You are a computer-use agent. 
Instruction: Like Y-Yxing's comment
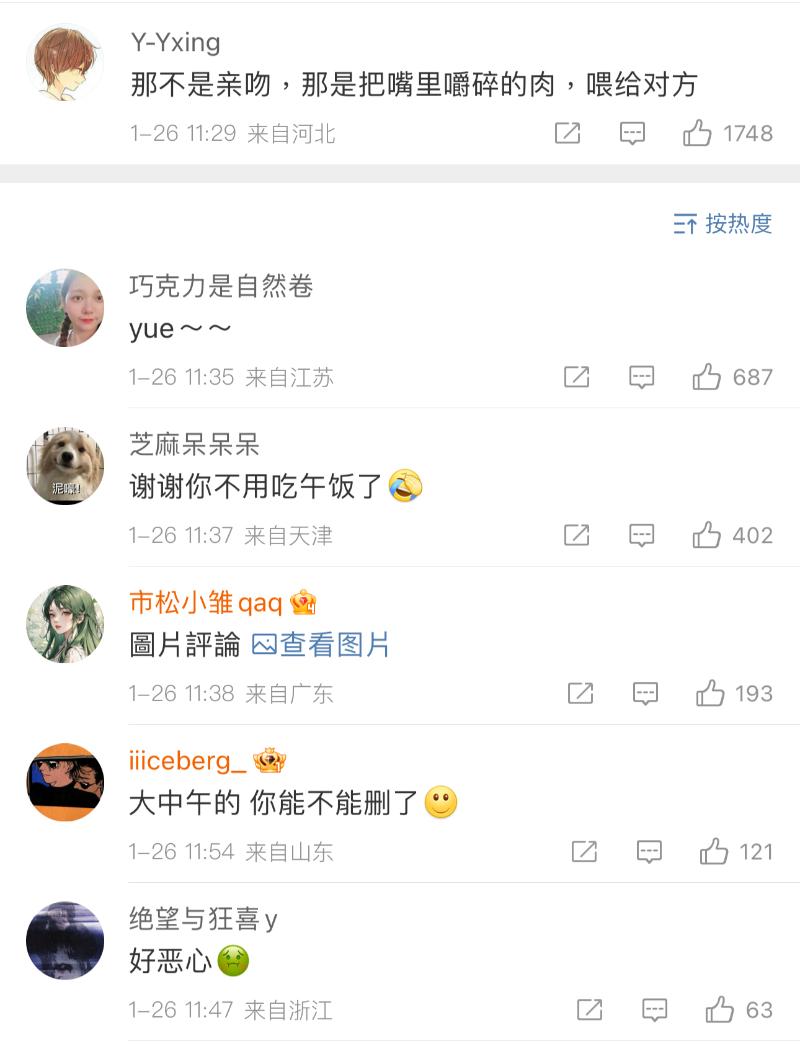click(x=698, y=133)
